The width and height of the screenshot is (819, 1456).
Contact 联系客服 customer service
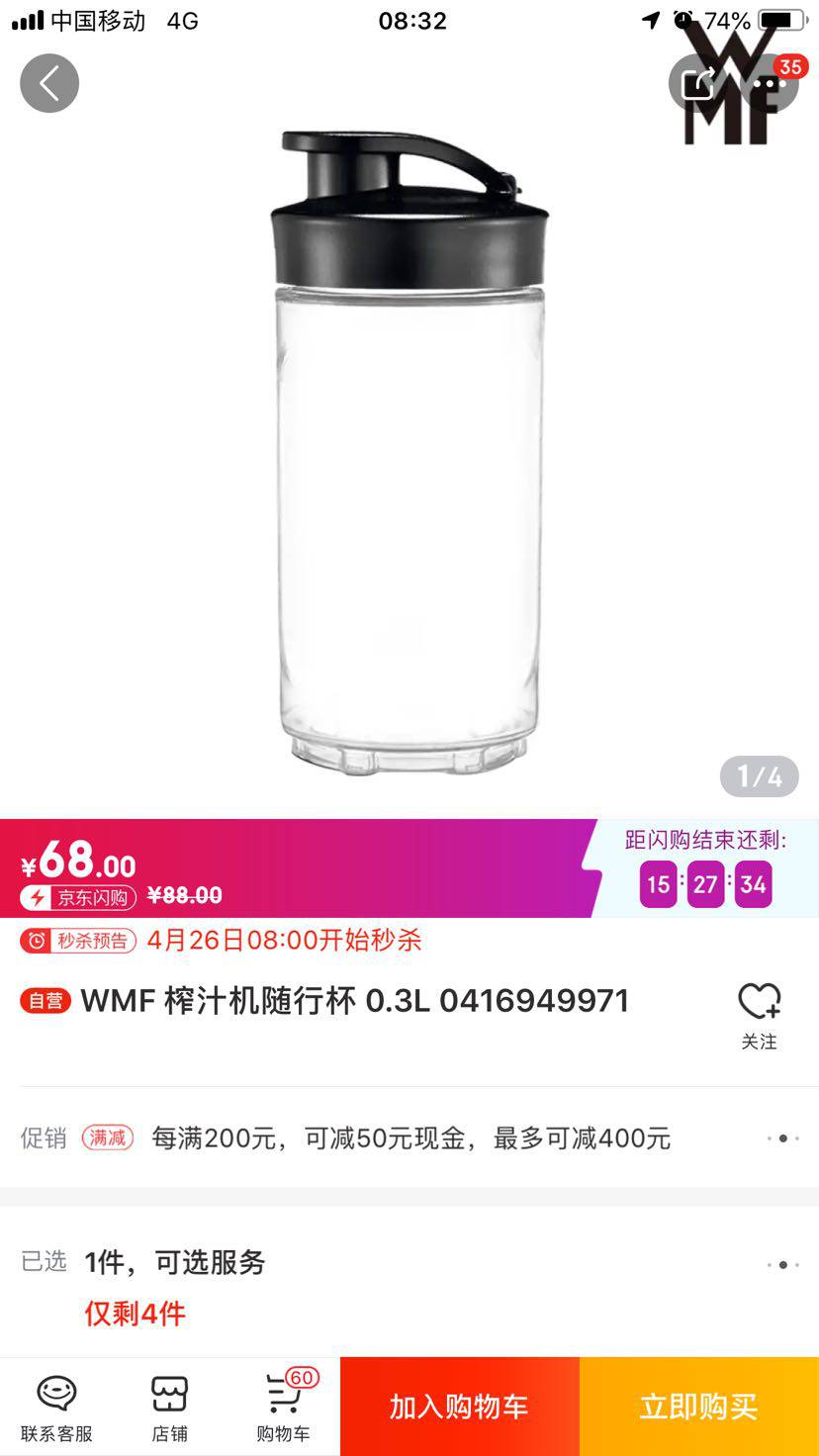click(56, 1407)
